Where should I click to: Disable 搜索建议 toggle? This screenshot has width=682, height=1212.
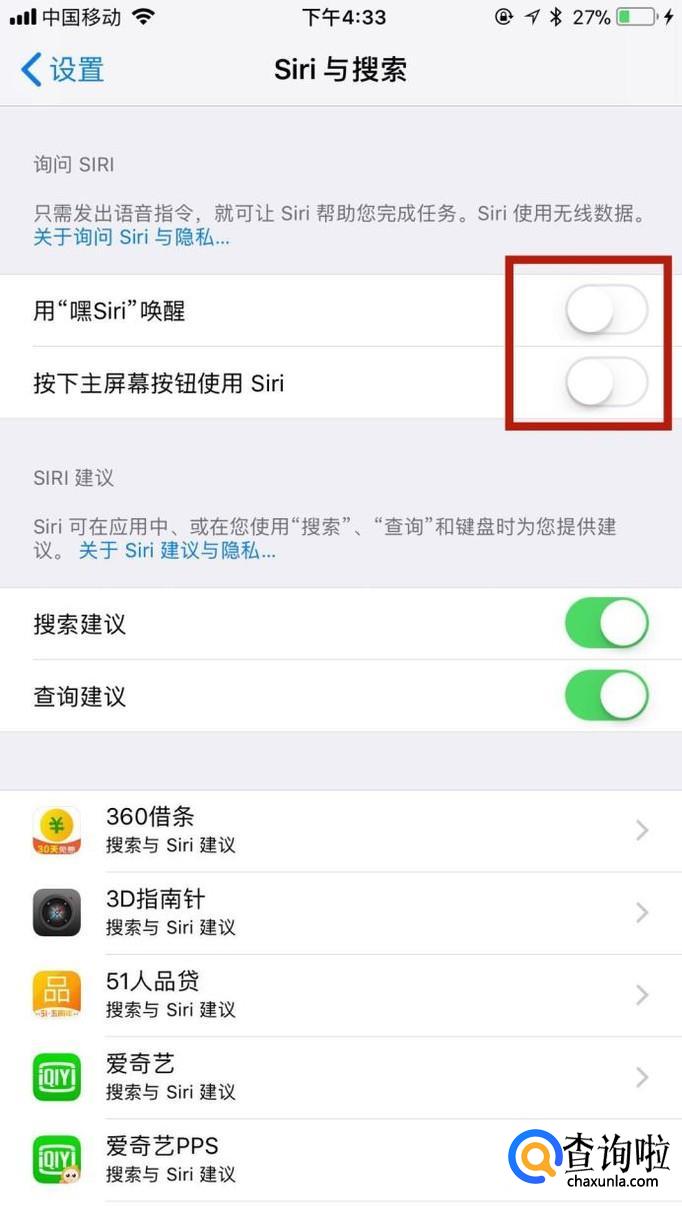[606, 624]
